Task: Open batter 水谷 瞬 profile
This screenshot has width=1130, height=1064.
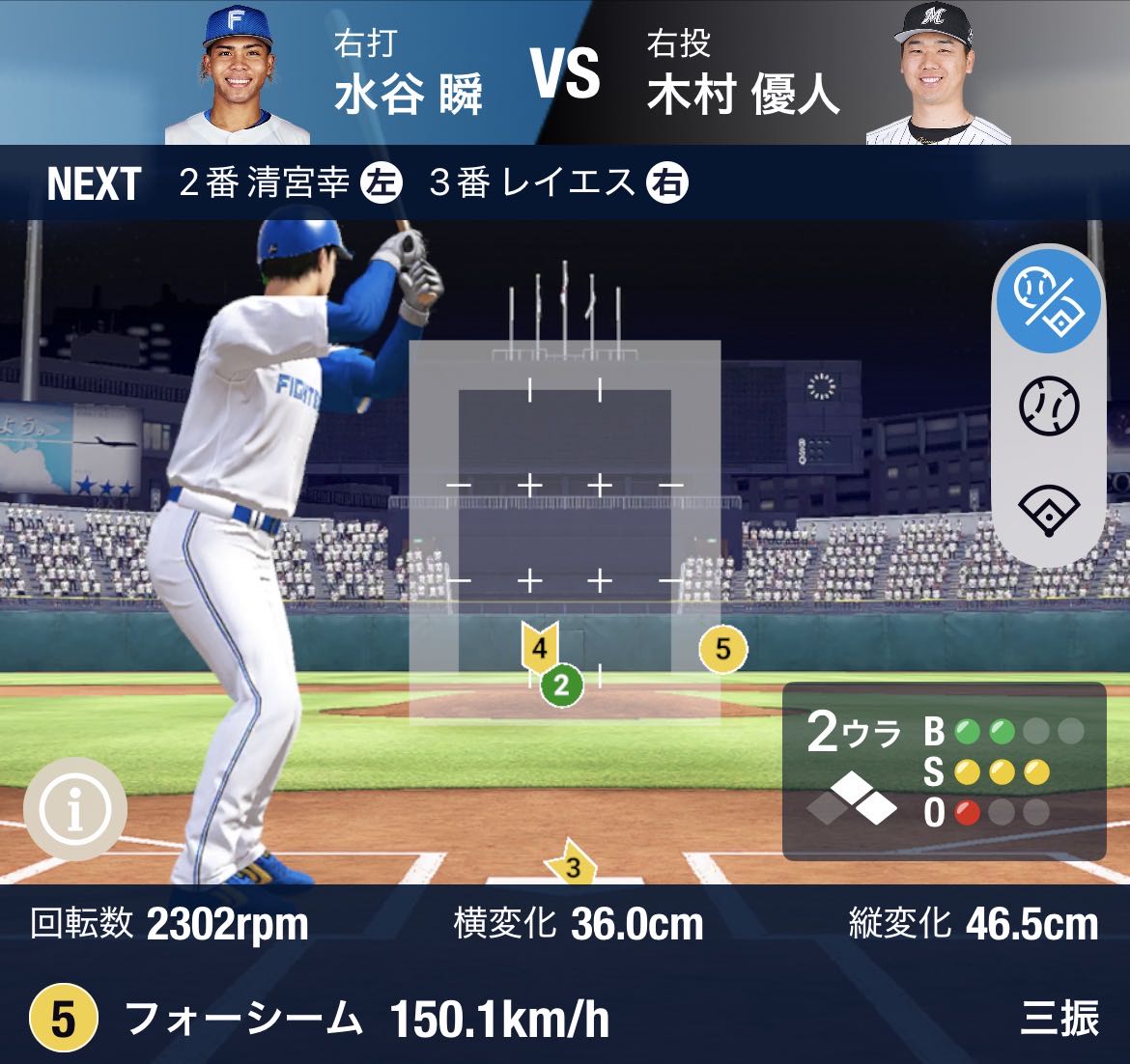Action: [x=238, y=75]
